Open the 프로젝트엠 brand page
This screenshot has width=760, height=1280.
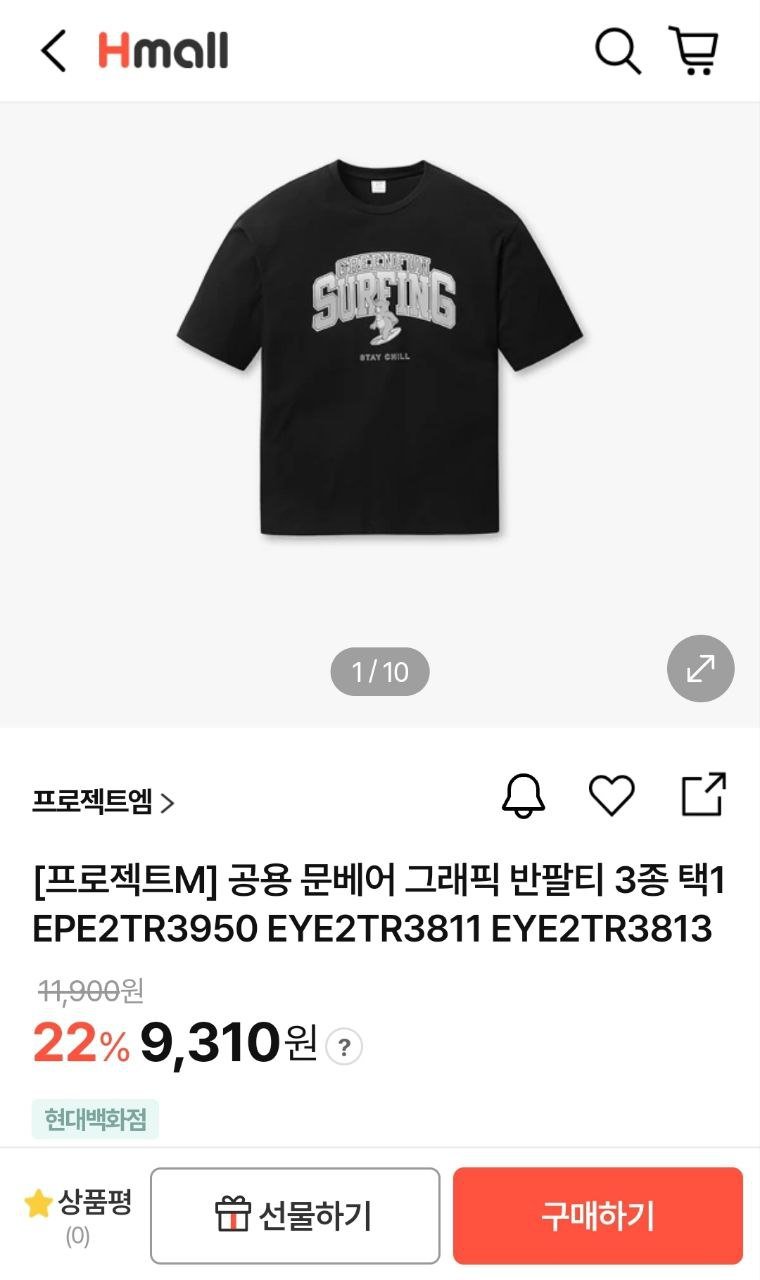(104, 802)
